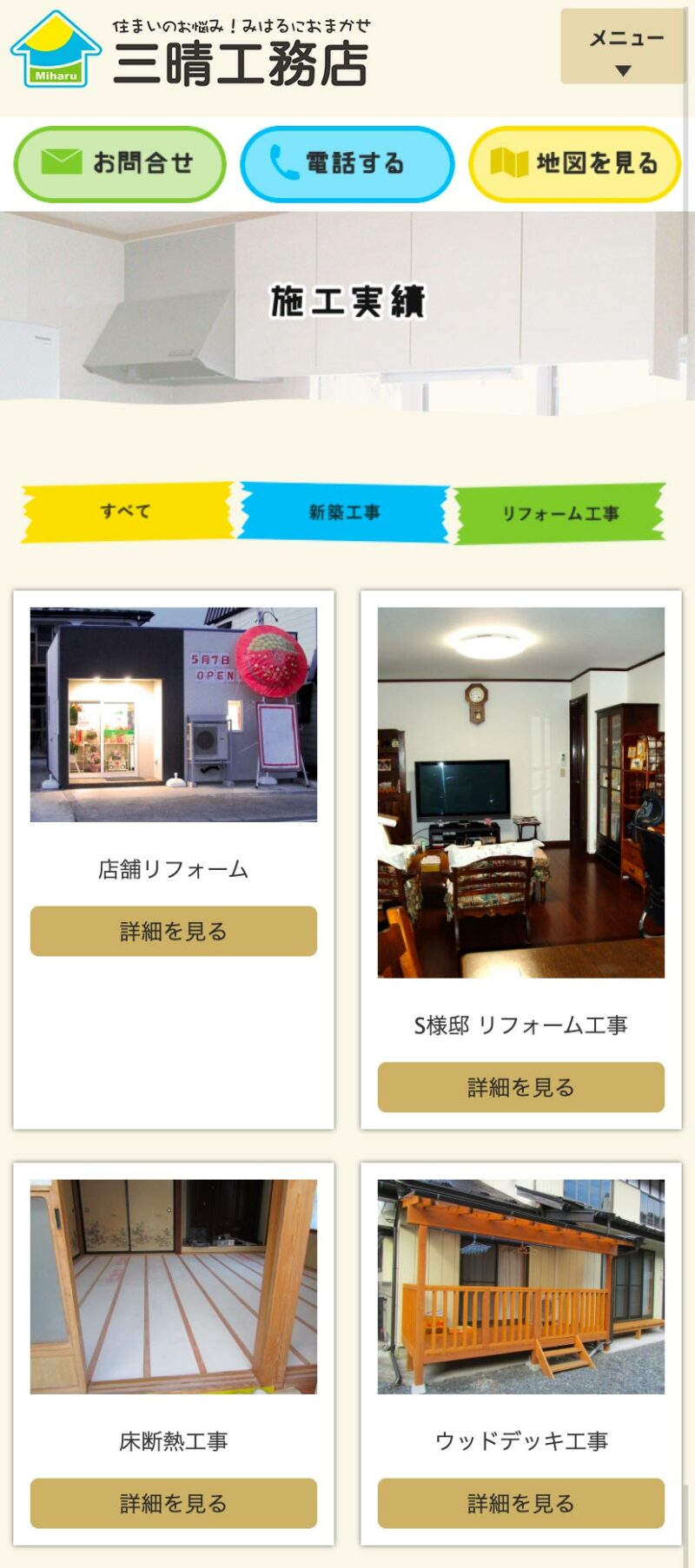Tap the お問合せ contact button
Viewport: 695px width, 1568px height.
(x=120, y=163)
